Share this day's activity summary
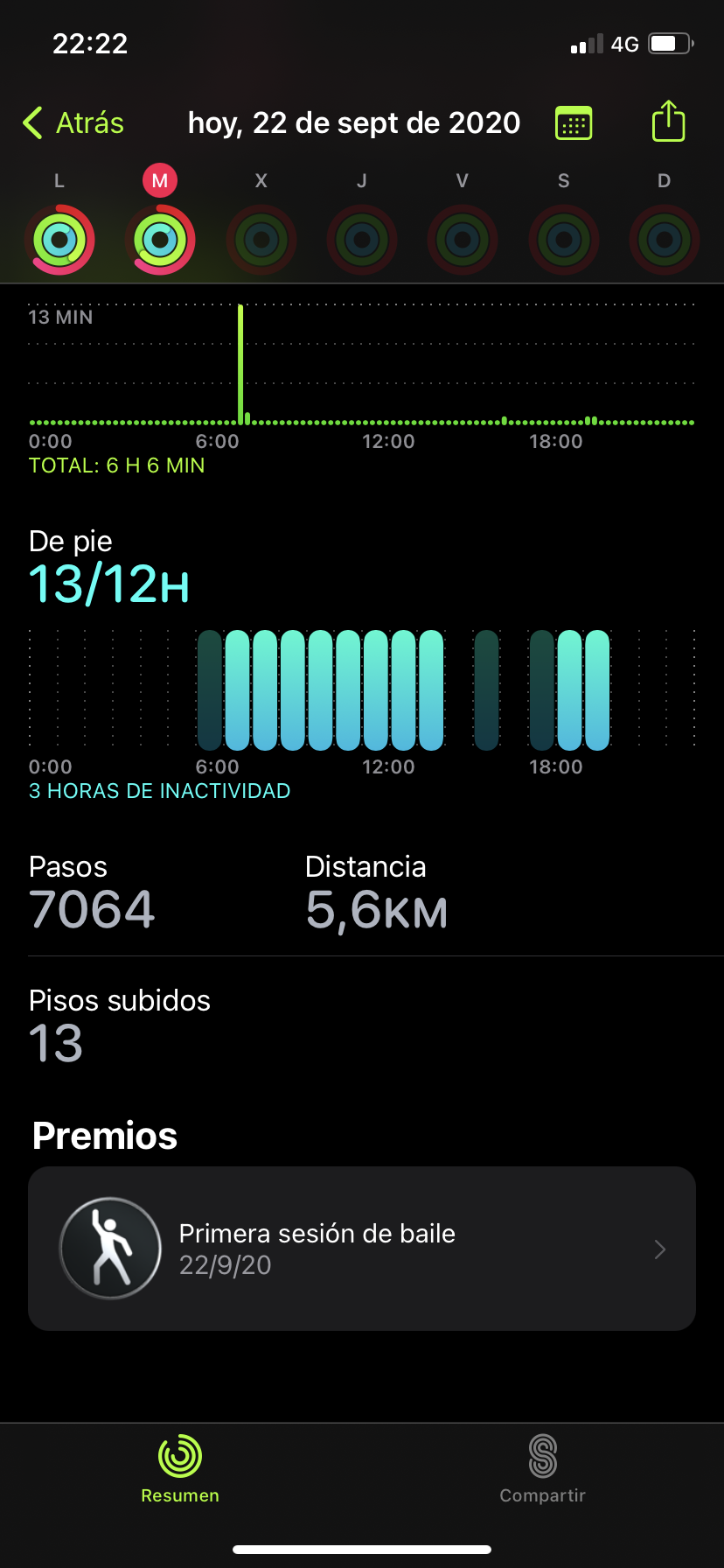The height and width of the screenshot is (1568, 724). coord(668,122)
